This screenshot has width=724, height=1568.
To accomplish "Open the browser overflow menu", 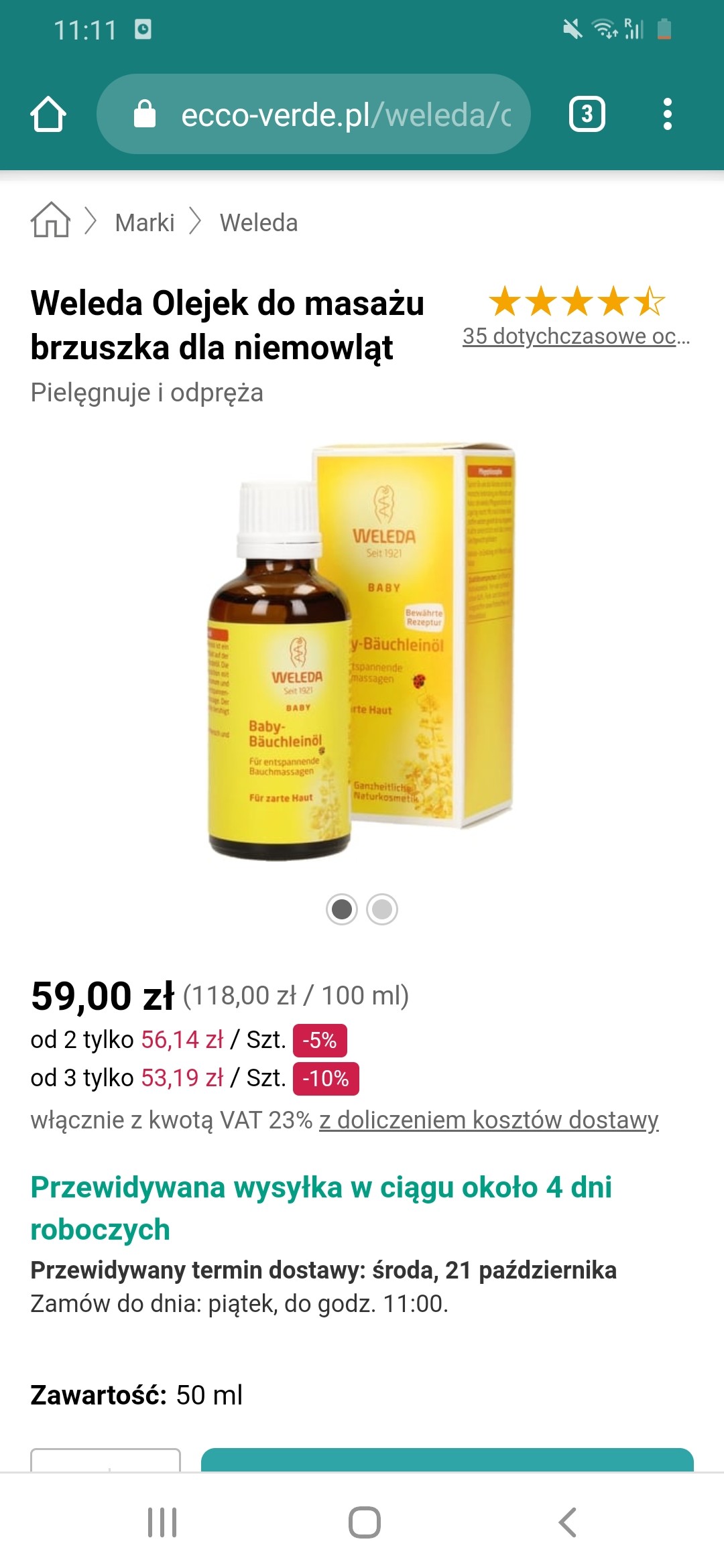I will click(x=667, y=114).
